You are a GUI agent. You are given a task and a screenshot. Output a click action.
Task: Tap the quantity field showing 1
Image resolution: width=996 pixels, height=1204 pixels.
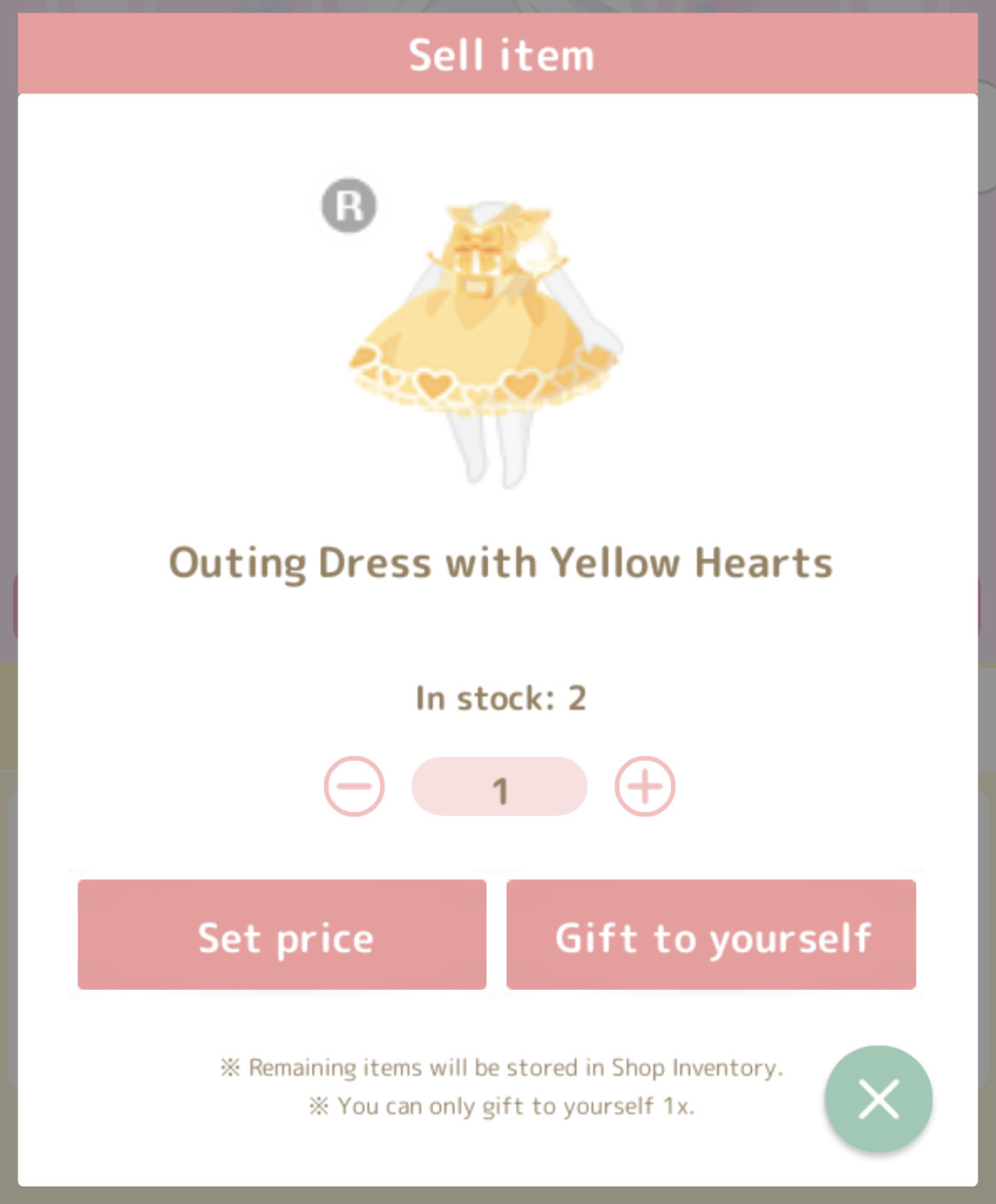click(x=499, y=787)
